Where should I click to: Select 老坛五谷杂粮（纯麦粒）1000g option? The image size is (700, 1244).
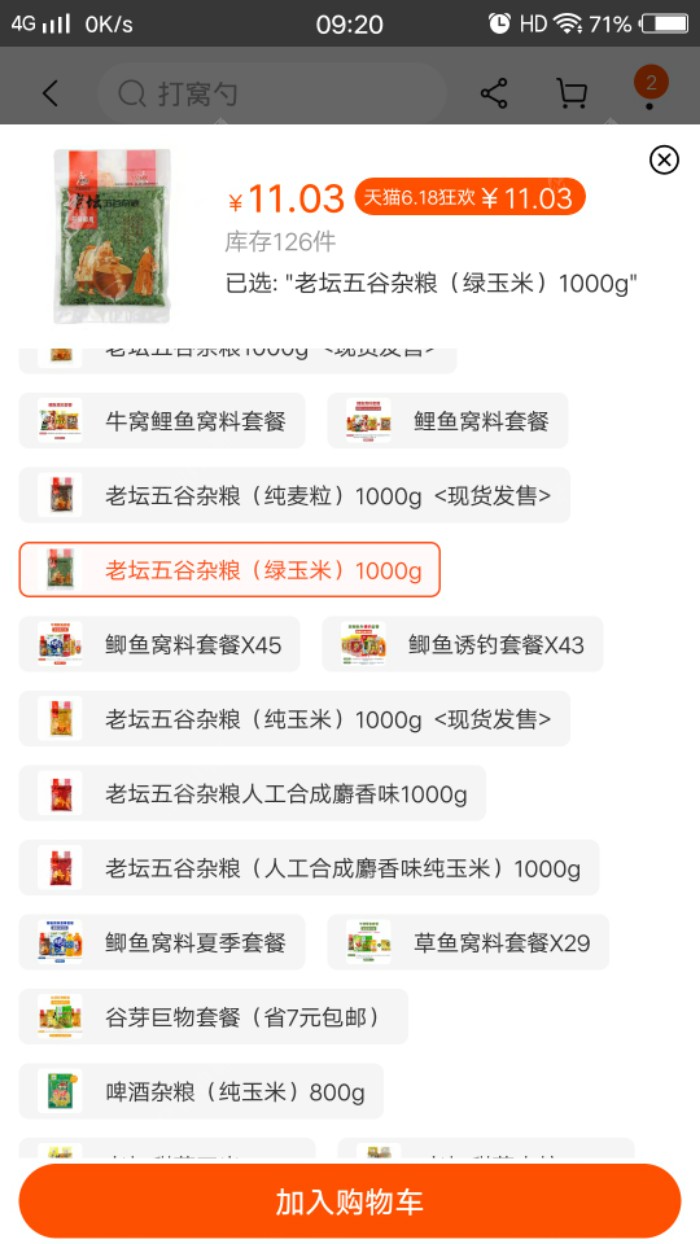[x=294, y=495]
